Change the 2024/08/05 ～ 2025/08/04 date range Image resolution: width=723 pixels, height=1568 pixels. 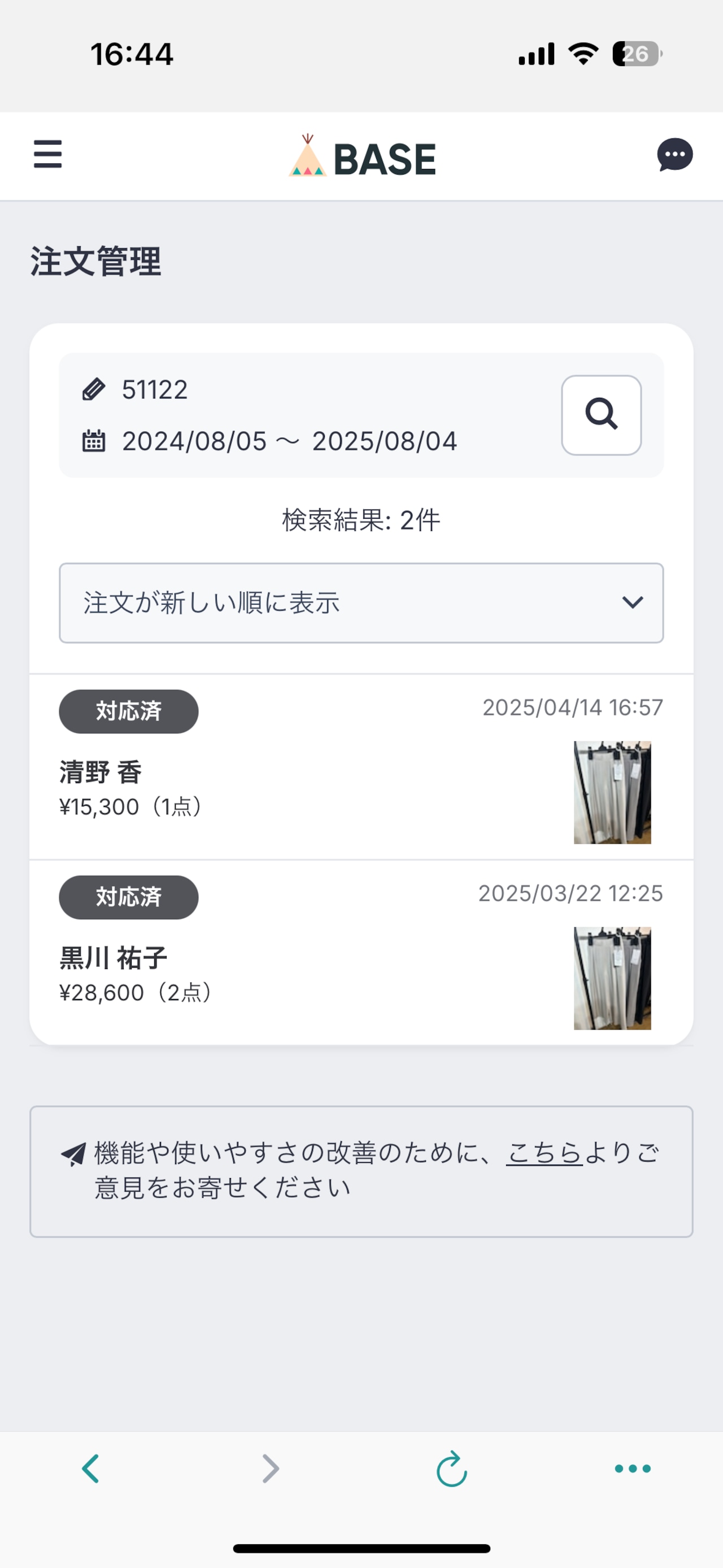coord(289,441)
